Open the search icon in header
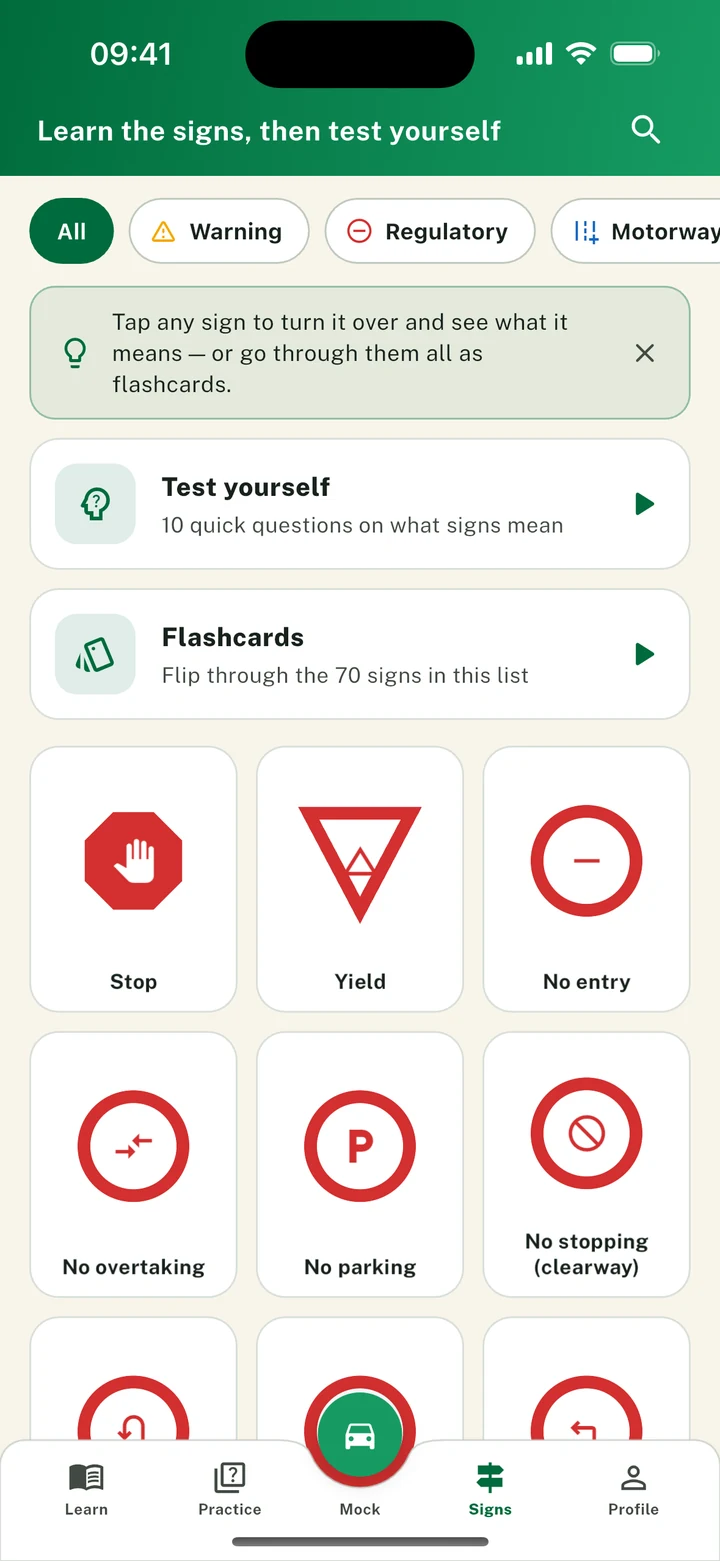The width and height of the screenshot is (720, 1561). click(x=646, y=130)
